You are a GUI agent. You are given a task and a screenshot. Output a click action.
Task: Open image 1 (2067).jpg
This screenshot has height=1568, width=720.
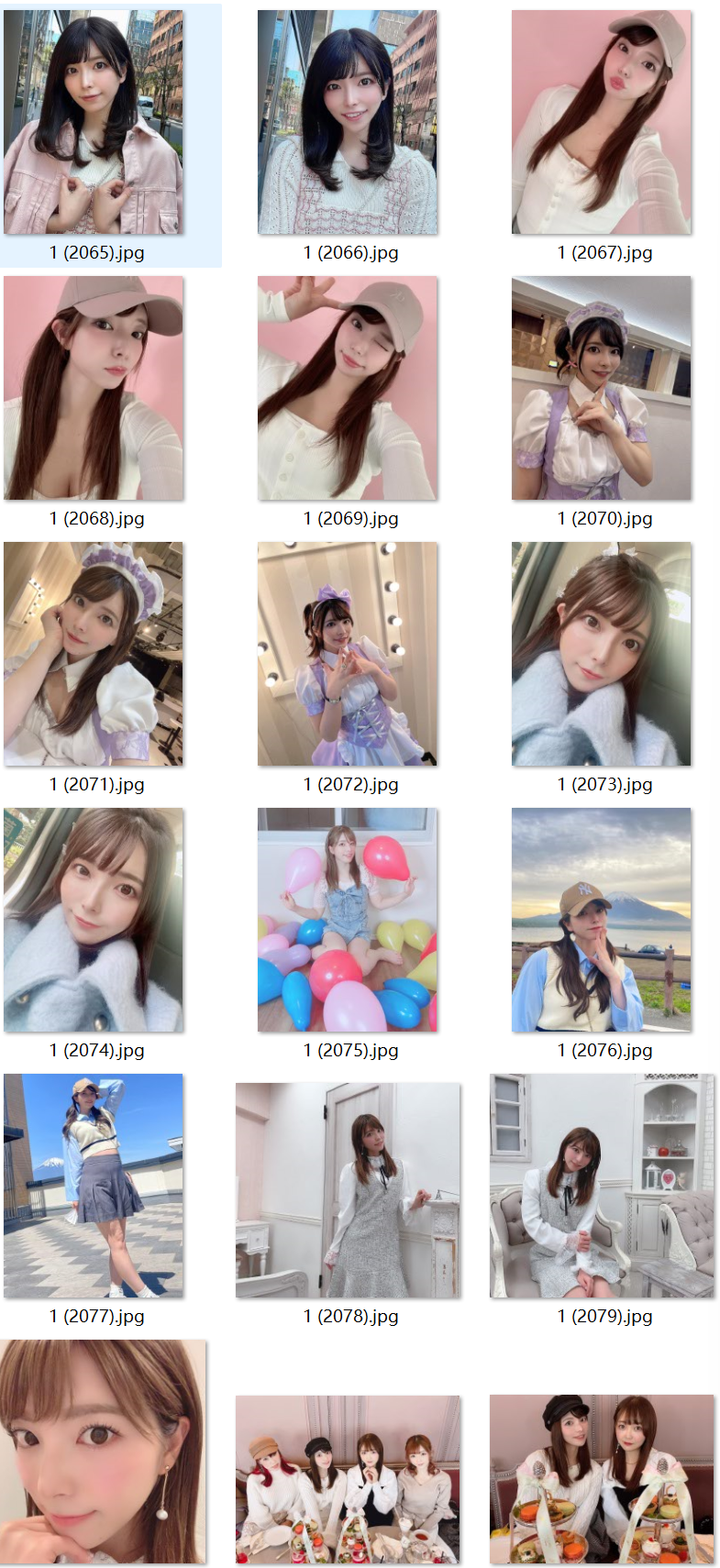click(602, 122)
